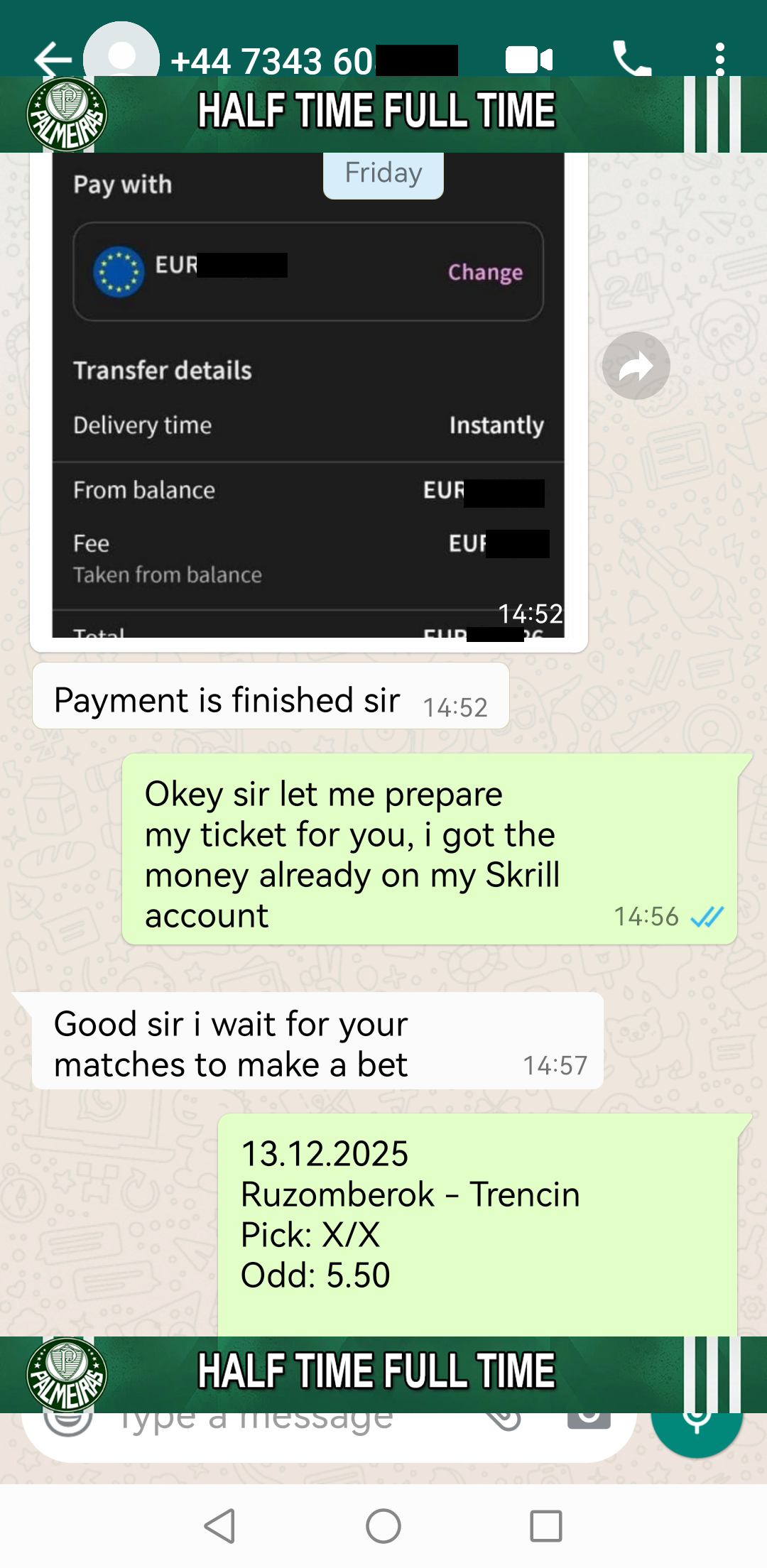The height and width of the screenshot is (1568, 767).
Task: Forward the payment screenshot message
Action: 636,366
